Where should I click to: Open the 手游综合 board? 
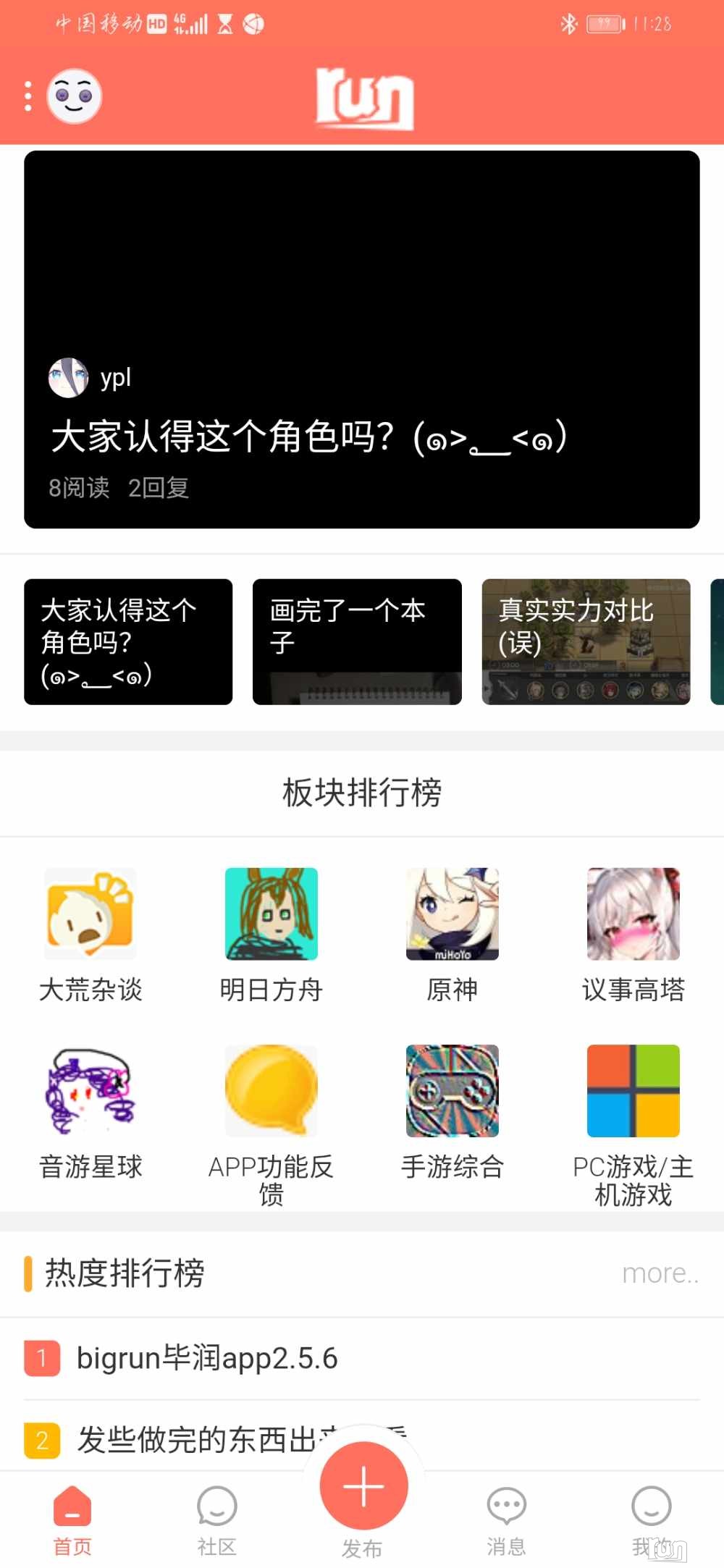(x=452, y=1111)
